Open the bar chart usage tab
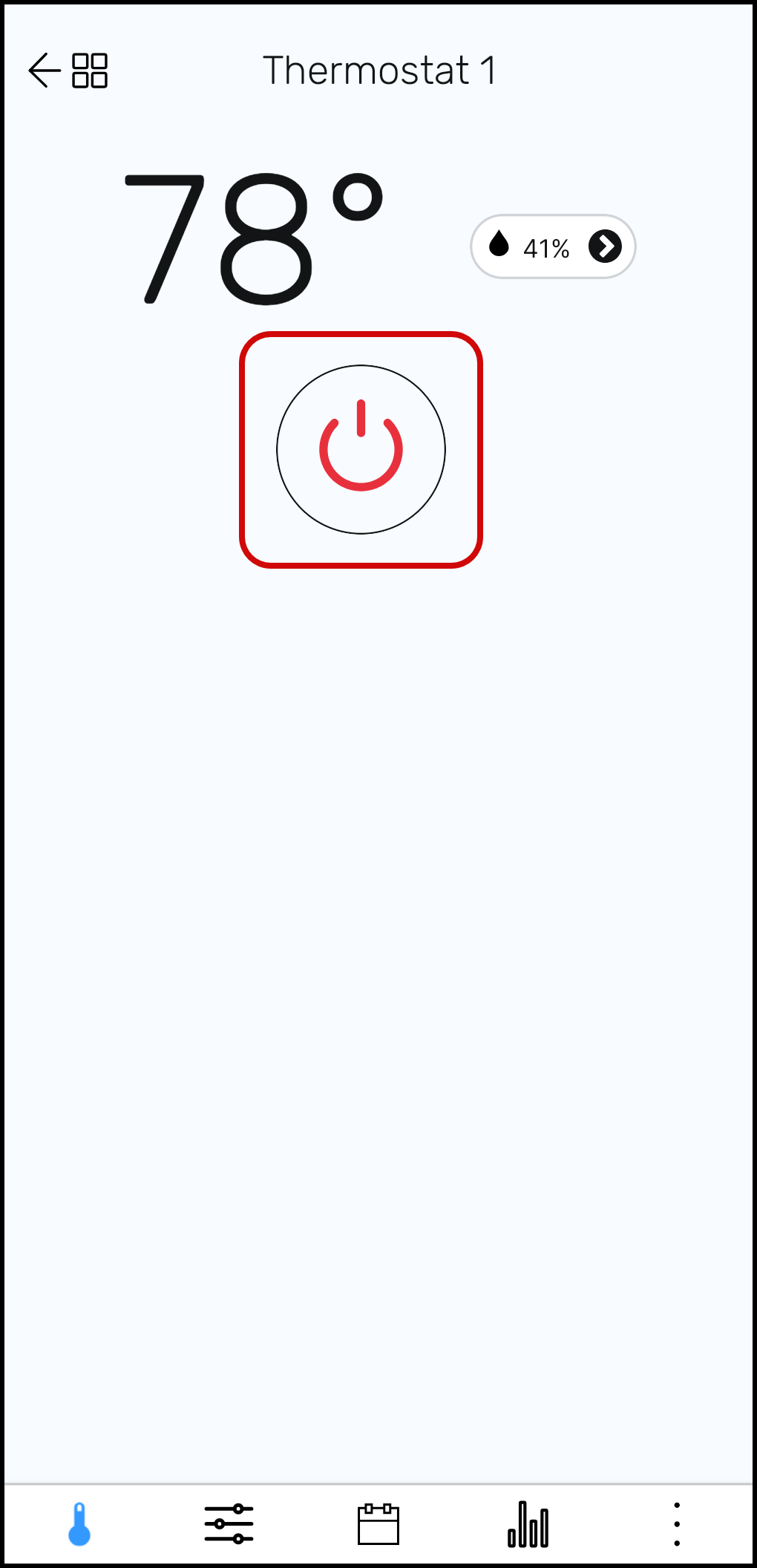The height and width of the screenshot is (1568, 757). [528, 1523]
